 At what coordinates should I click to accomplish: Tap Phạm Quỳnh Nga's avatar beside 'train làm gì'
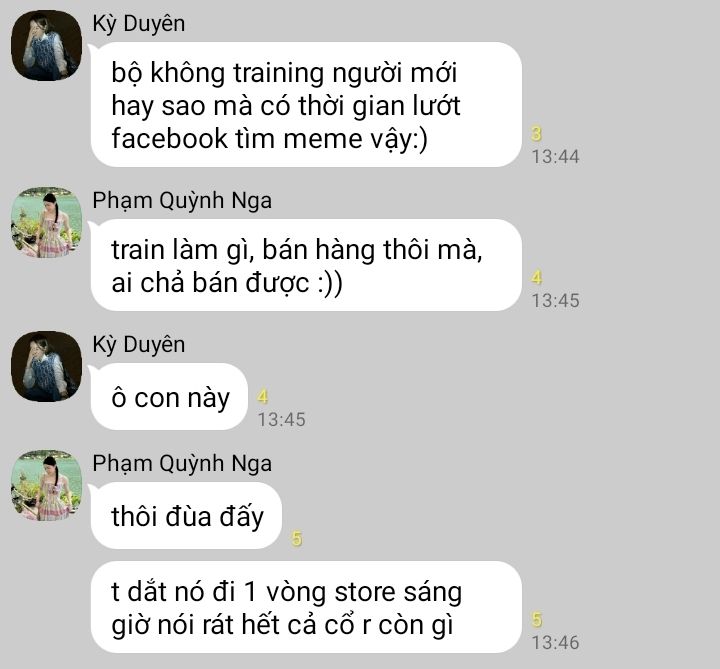[x=46, y=222]
